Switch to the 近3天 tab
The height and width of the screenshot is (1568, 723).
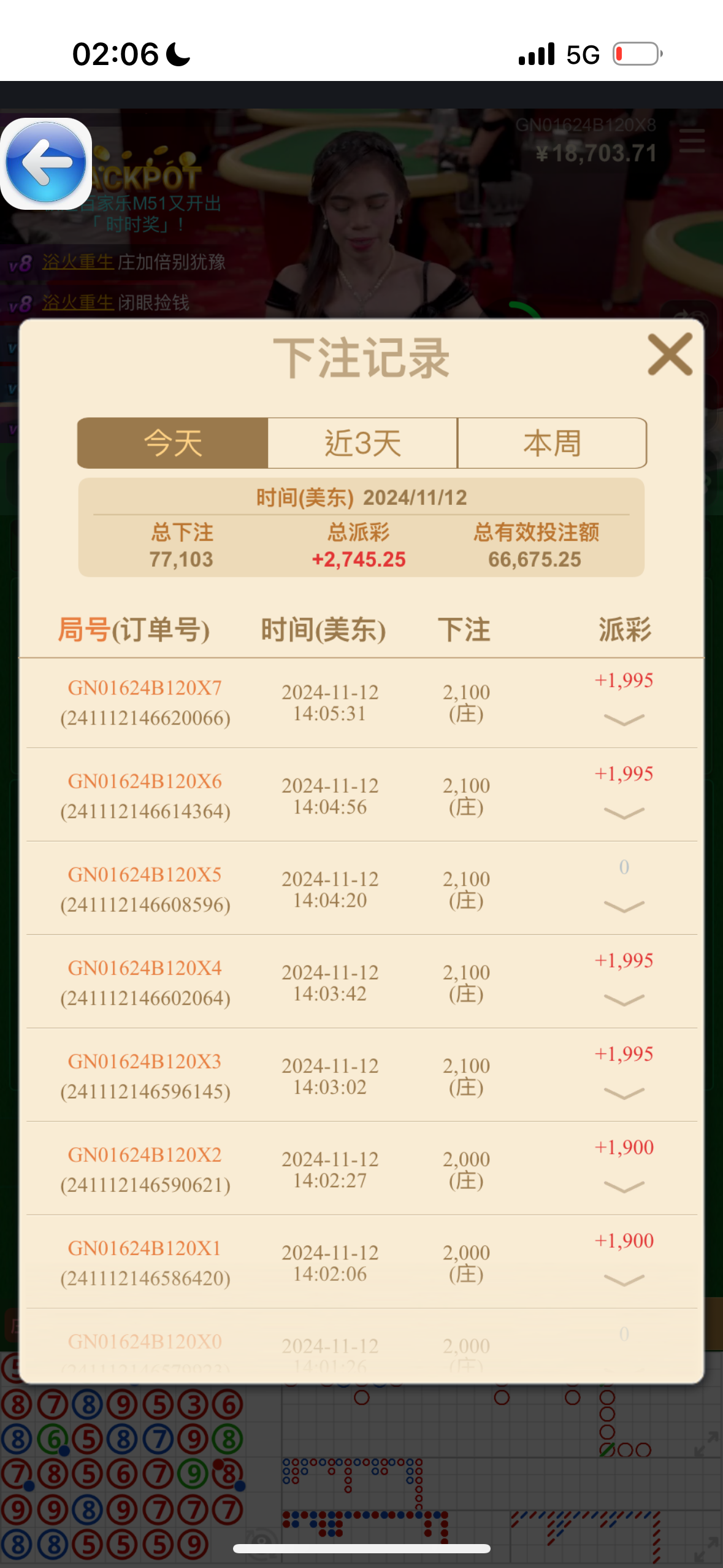(x=362, y=443)
